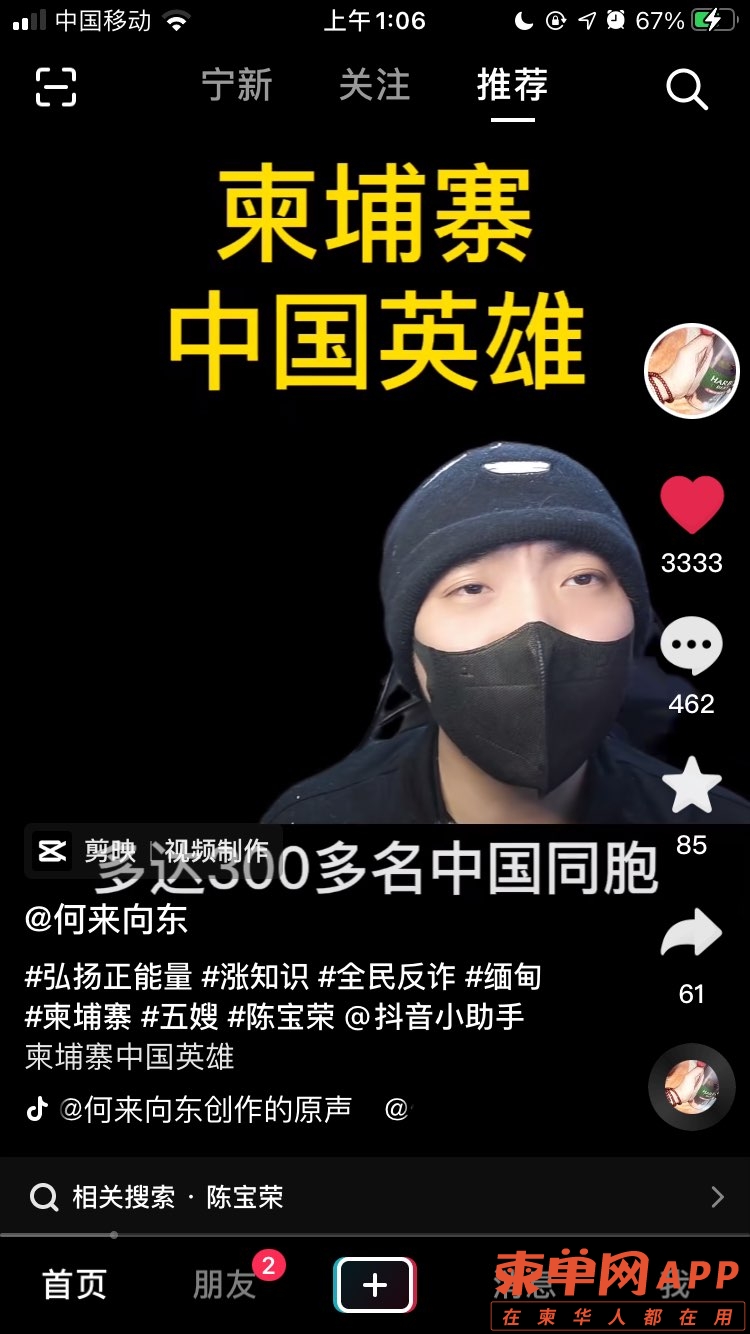Open @何来向东 username
The height and width of the screenshot is (1334, 750).
click(106, 919)
